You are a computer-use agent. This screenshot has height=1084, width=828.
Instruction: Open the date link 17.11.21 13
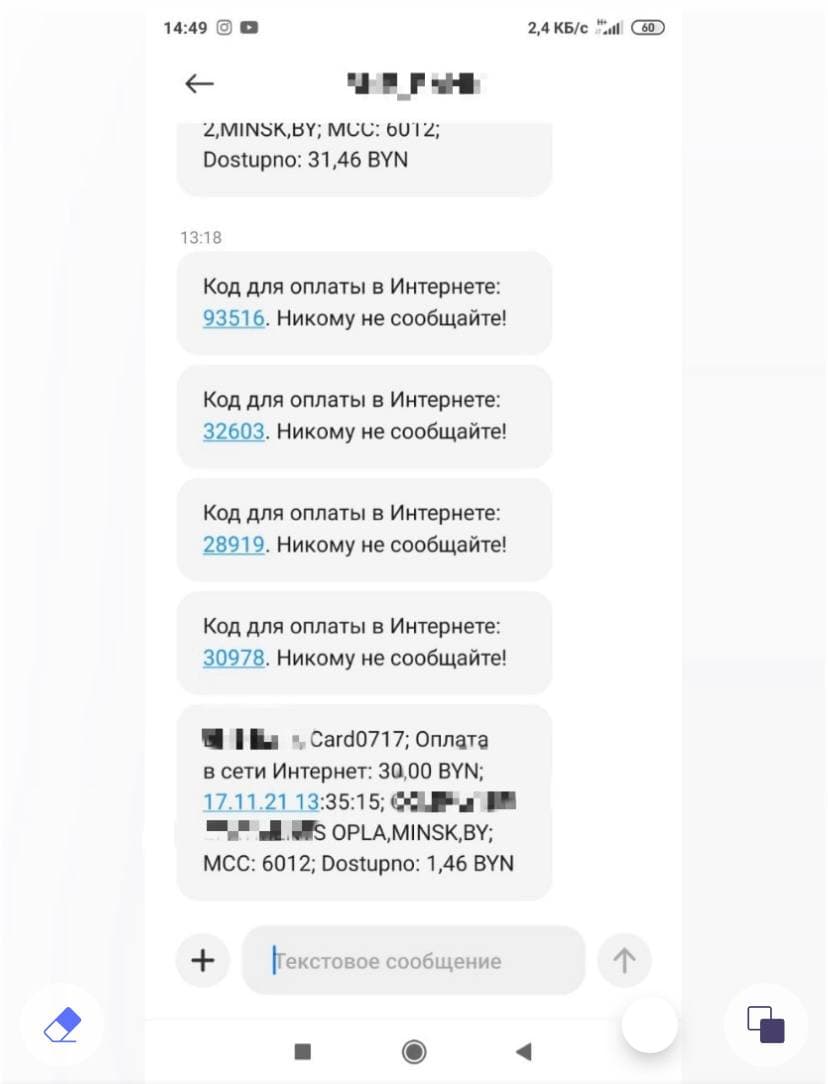(260, 802)
